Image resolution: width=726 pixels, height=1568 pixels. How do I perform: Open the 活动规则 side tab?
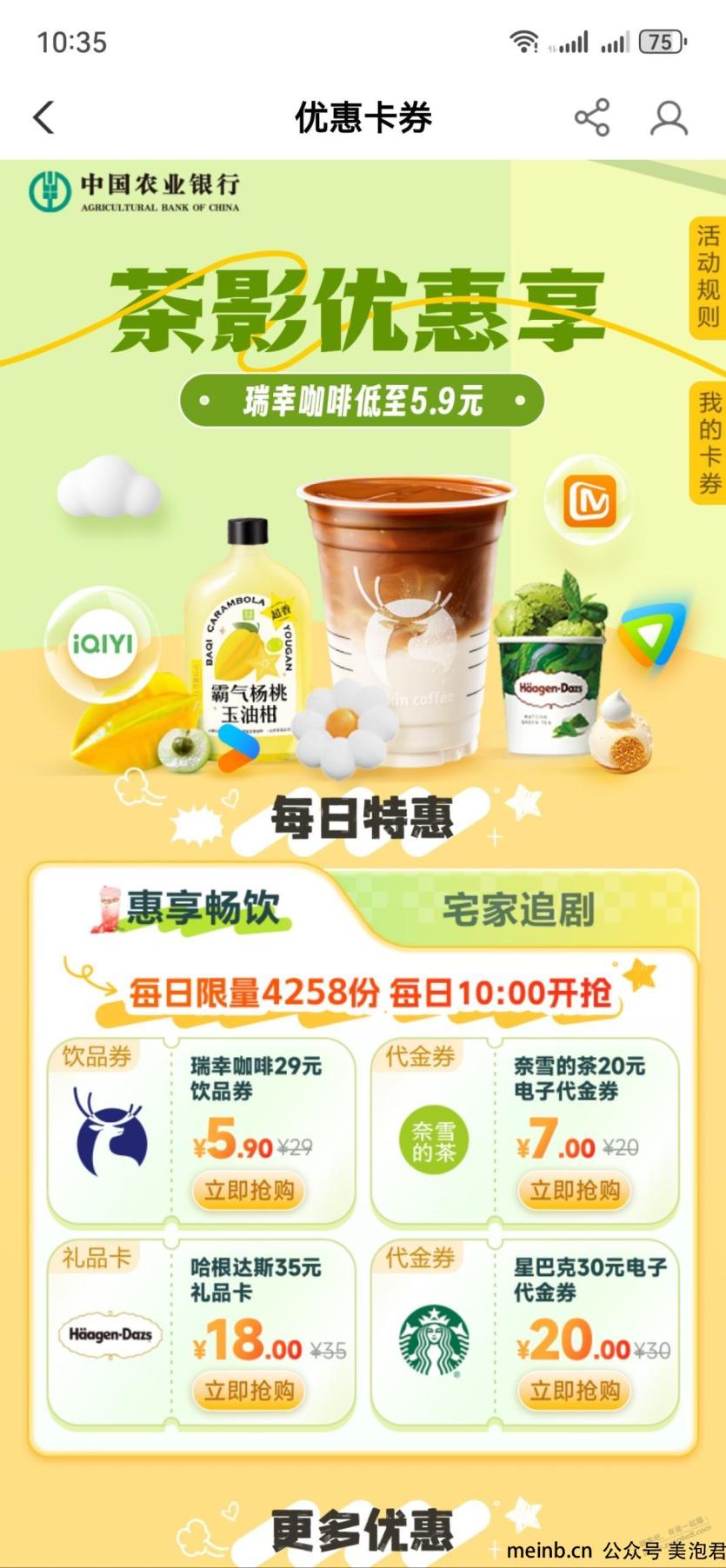(x=709, y=276)
